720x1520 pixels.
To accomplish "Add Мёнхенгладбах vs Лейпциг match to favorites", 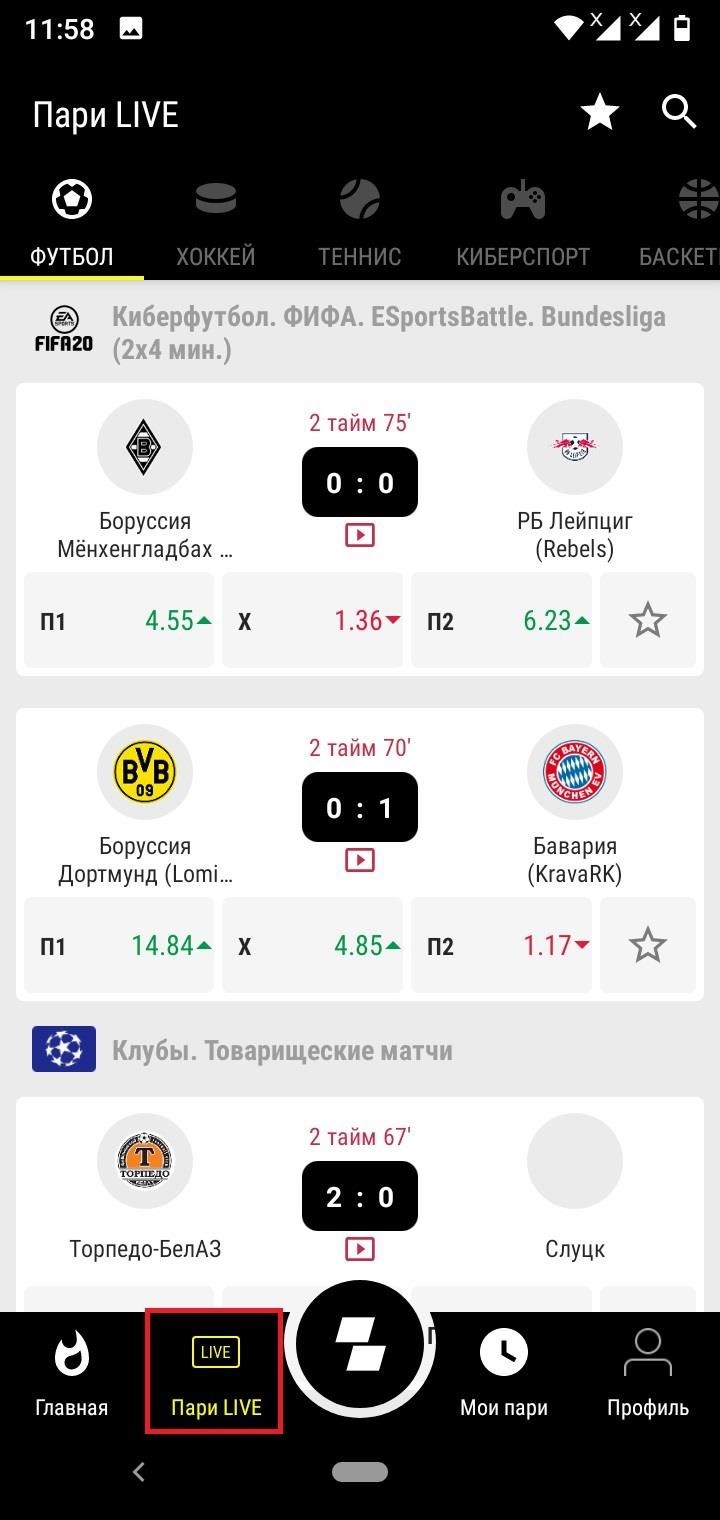I will [648, 620].
